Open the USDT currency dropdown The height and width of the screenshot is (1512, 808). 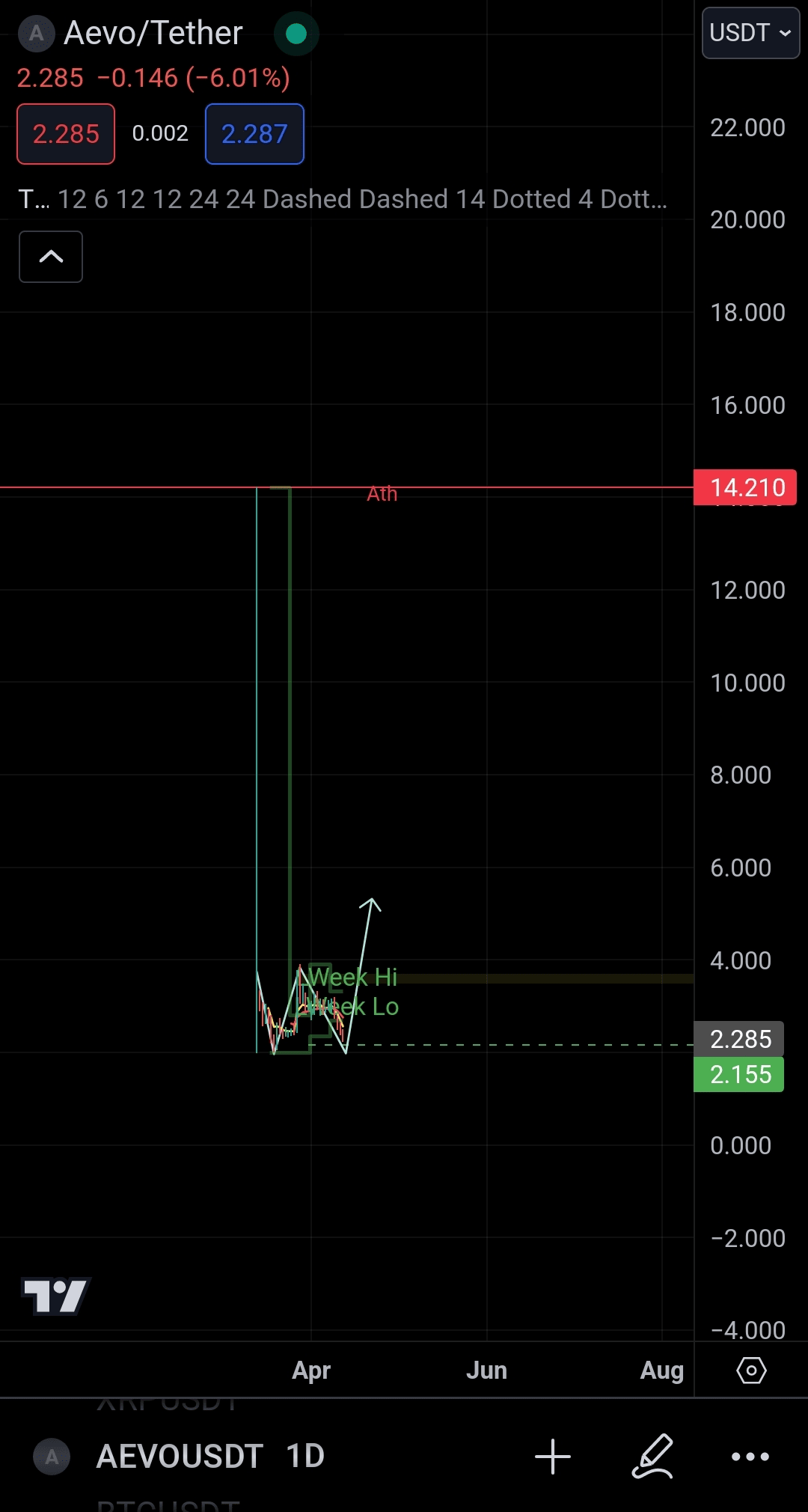[x=750, y=33]
